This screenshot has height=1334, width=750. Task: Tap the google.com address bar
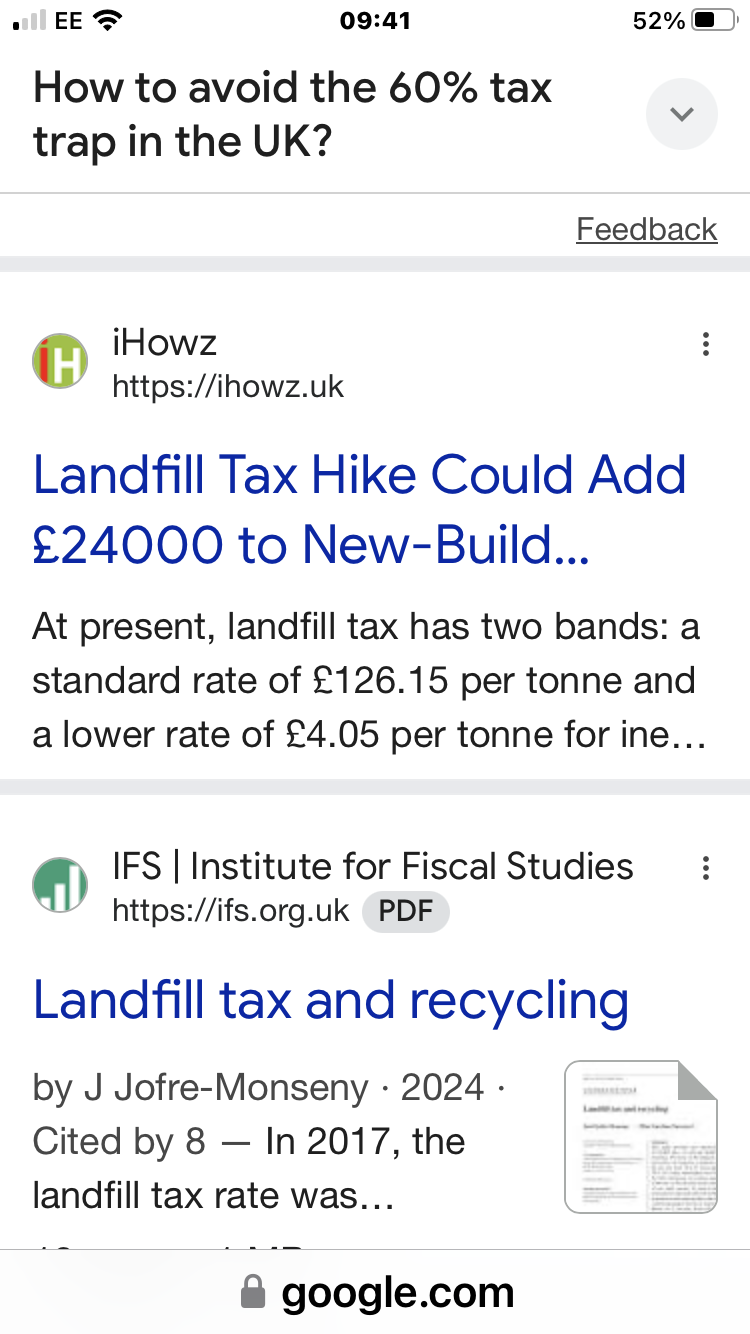[x=377, y=1293]
